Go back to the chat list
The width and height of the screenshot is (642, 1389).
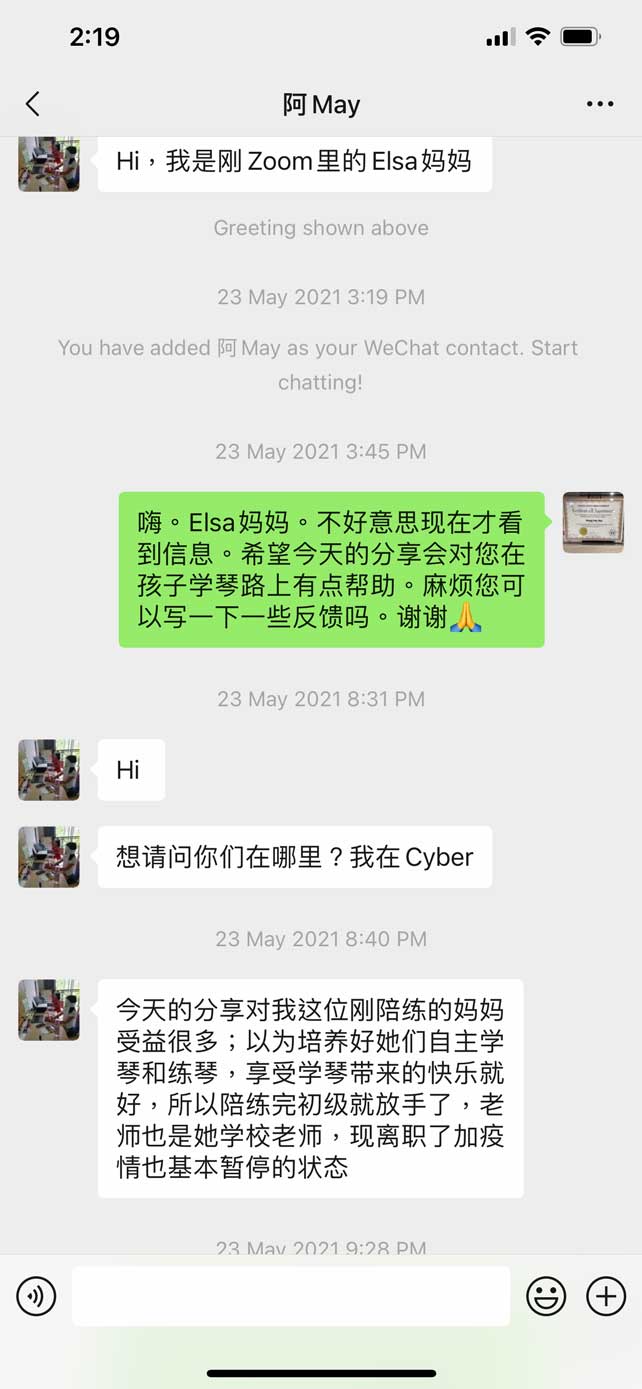tap(33, 104)
